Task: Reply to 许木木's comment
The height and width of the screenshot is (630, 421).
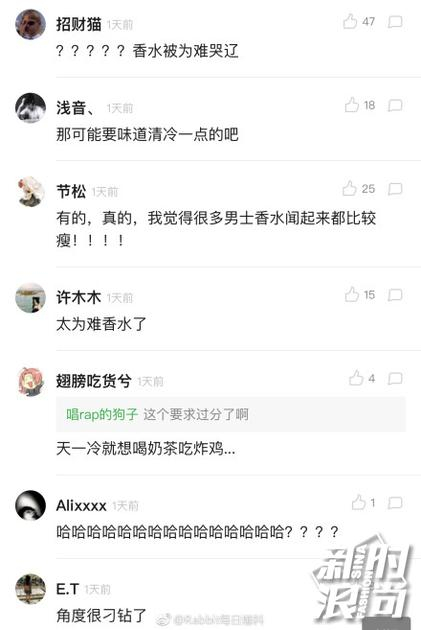Action: (395, 295)
